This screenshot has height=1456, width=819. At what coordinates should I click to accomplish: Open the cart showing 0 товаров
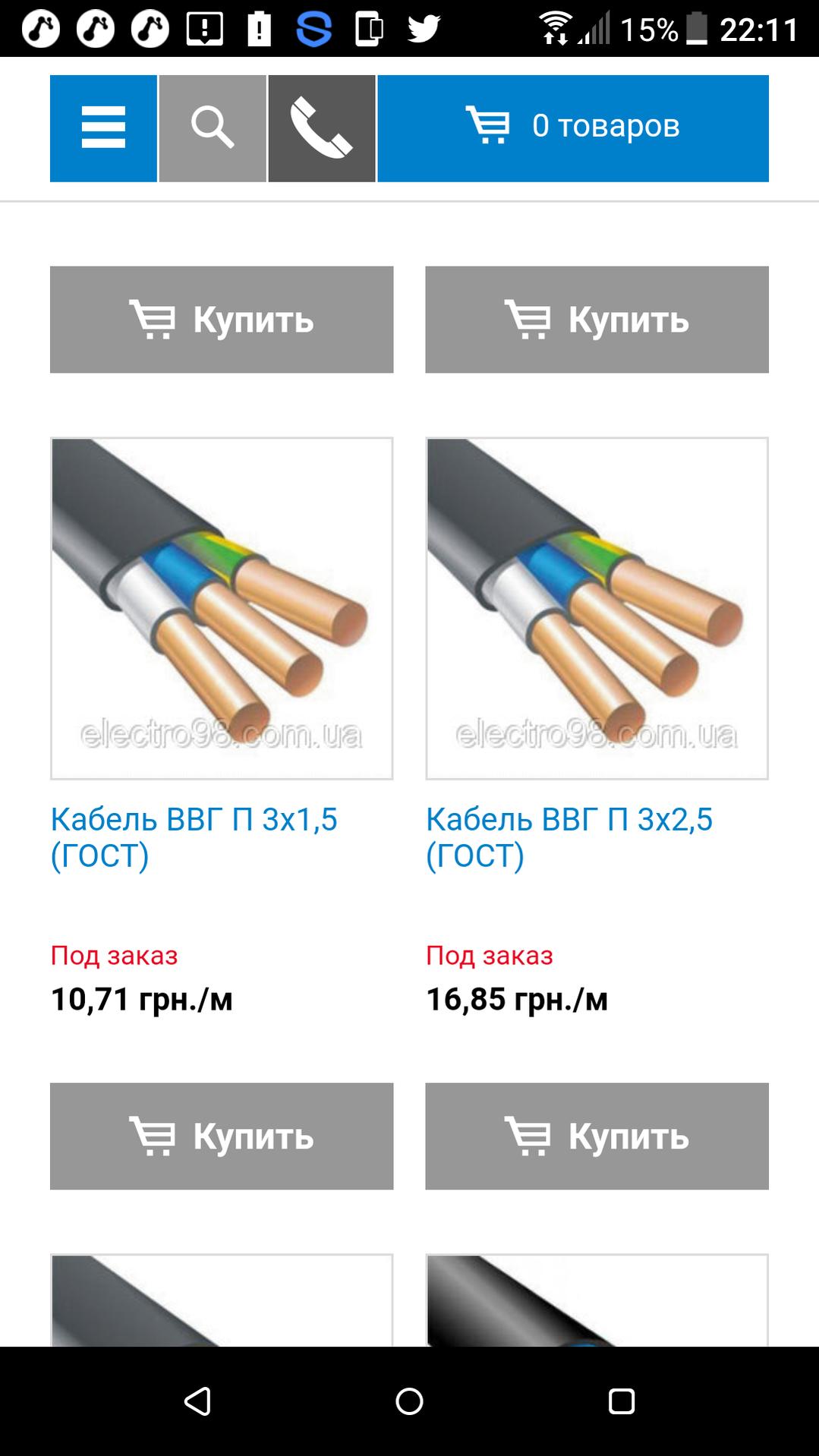click(573, 128)
